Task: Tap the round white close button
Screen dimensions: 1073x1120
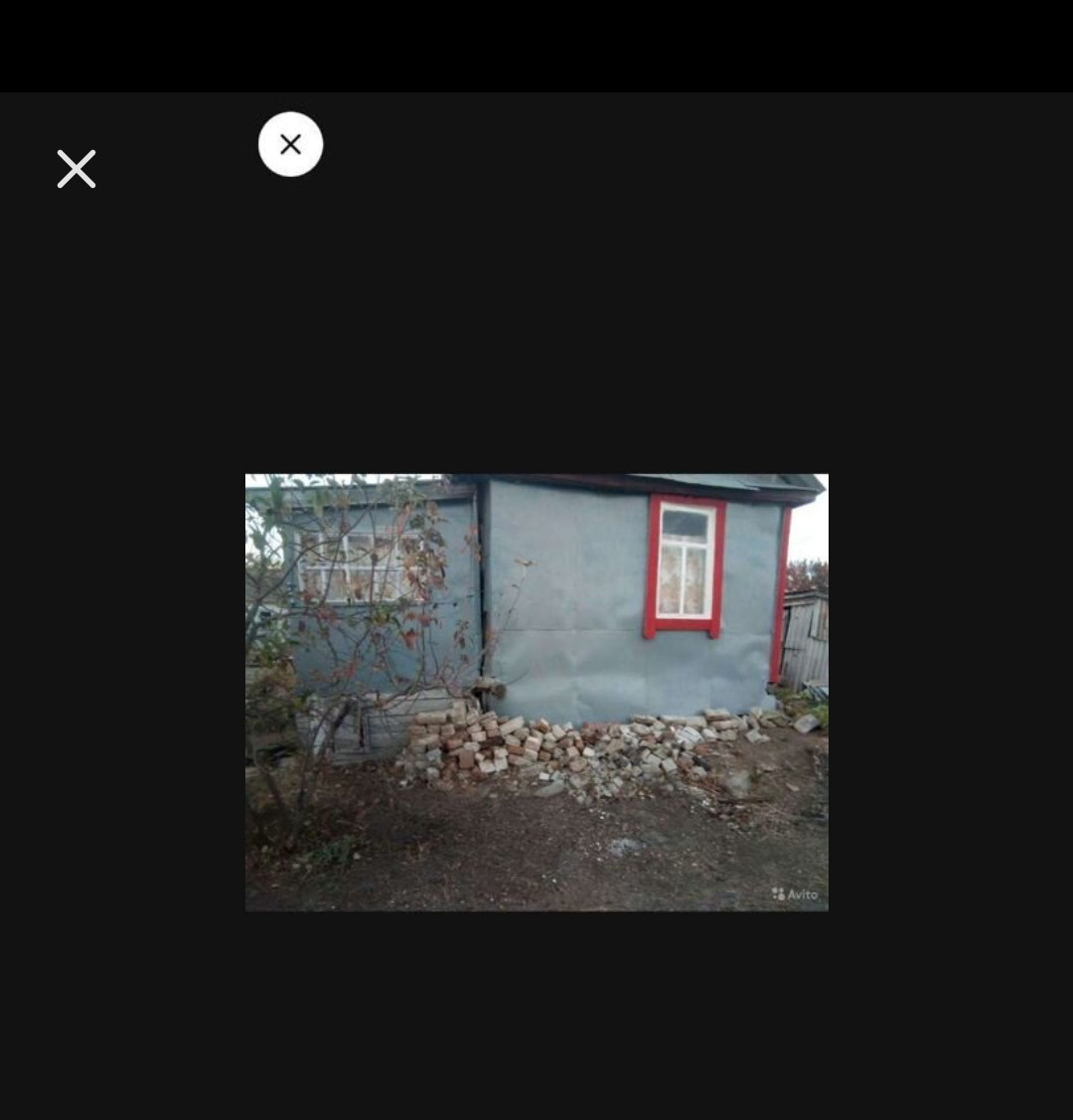Action: [290, 144]
